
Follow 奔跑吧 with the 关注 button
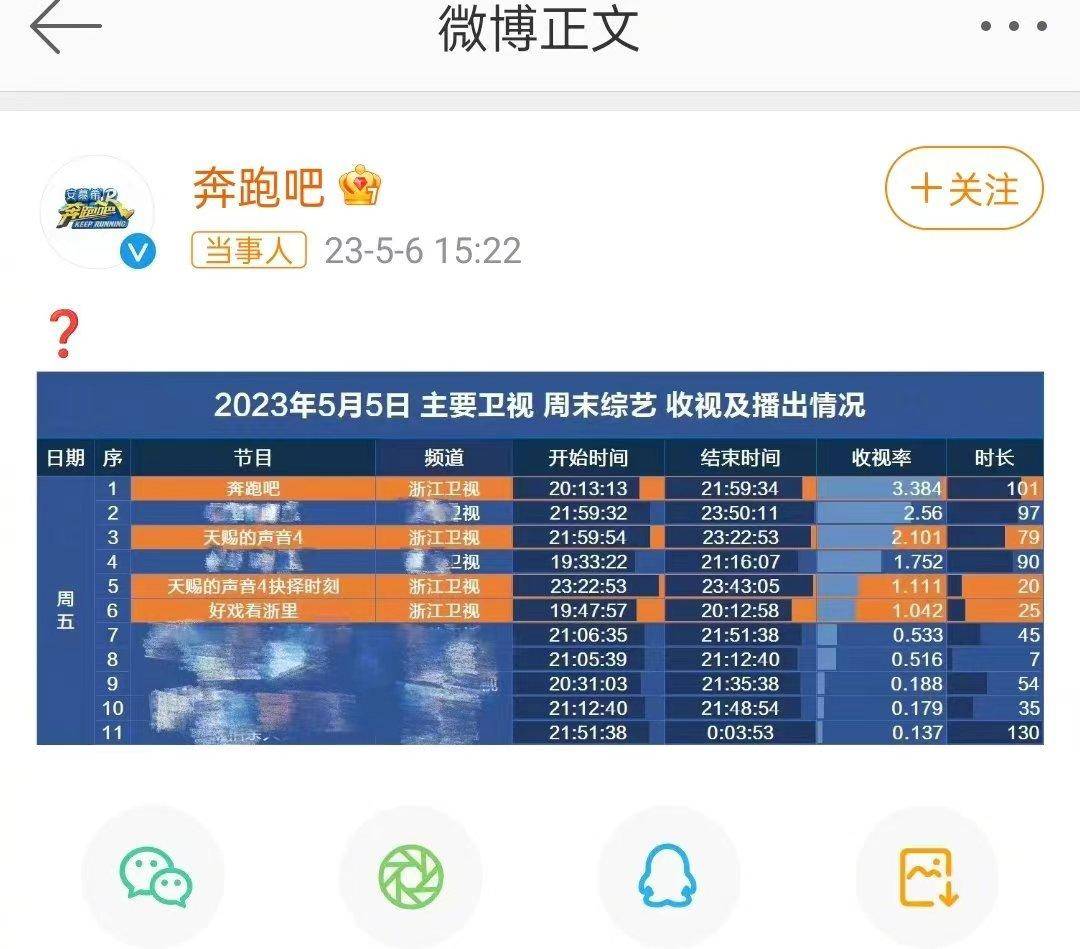point(963,189)
